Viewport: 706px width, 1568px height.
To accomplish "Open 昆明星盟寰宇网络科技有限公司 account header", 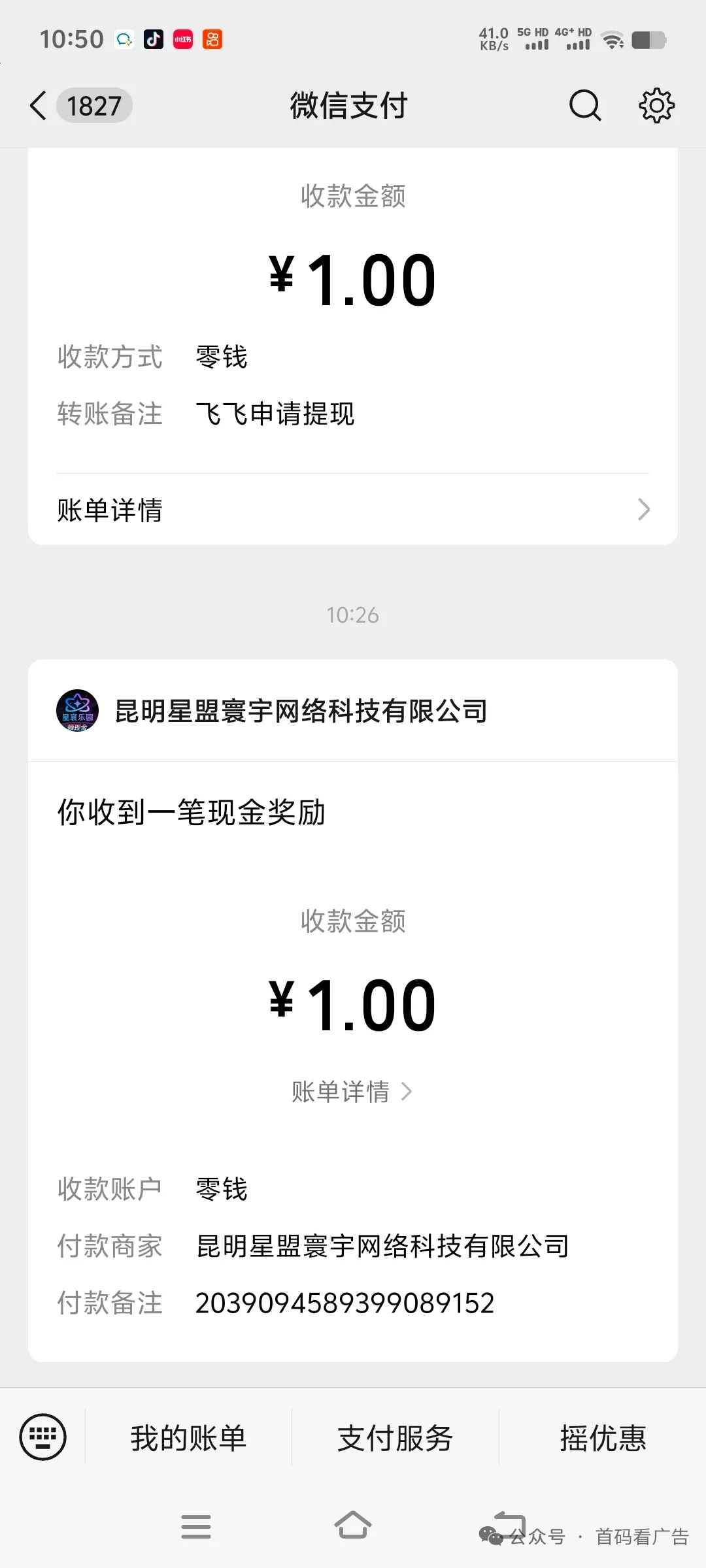I will coord(301,711).
